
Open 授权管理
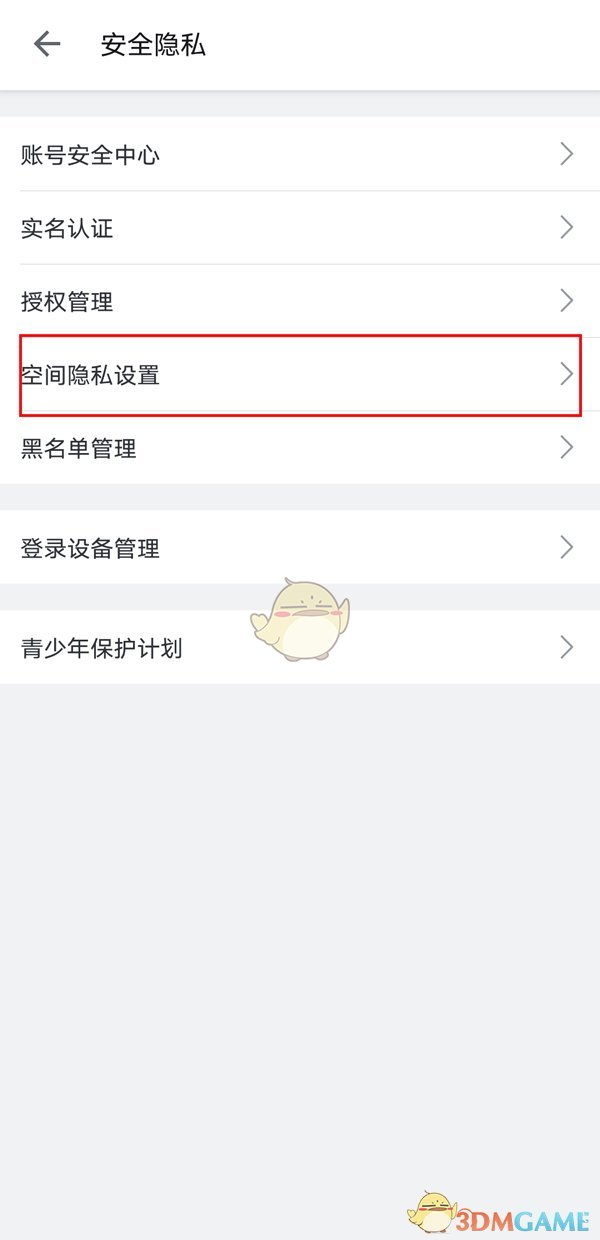(300, 301)
